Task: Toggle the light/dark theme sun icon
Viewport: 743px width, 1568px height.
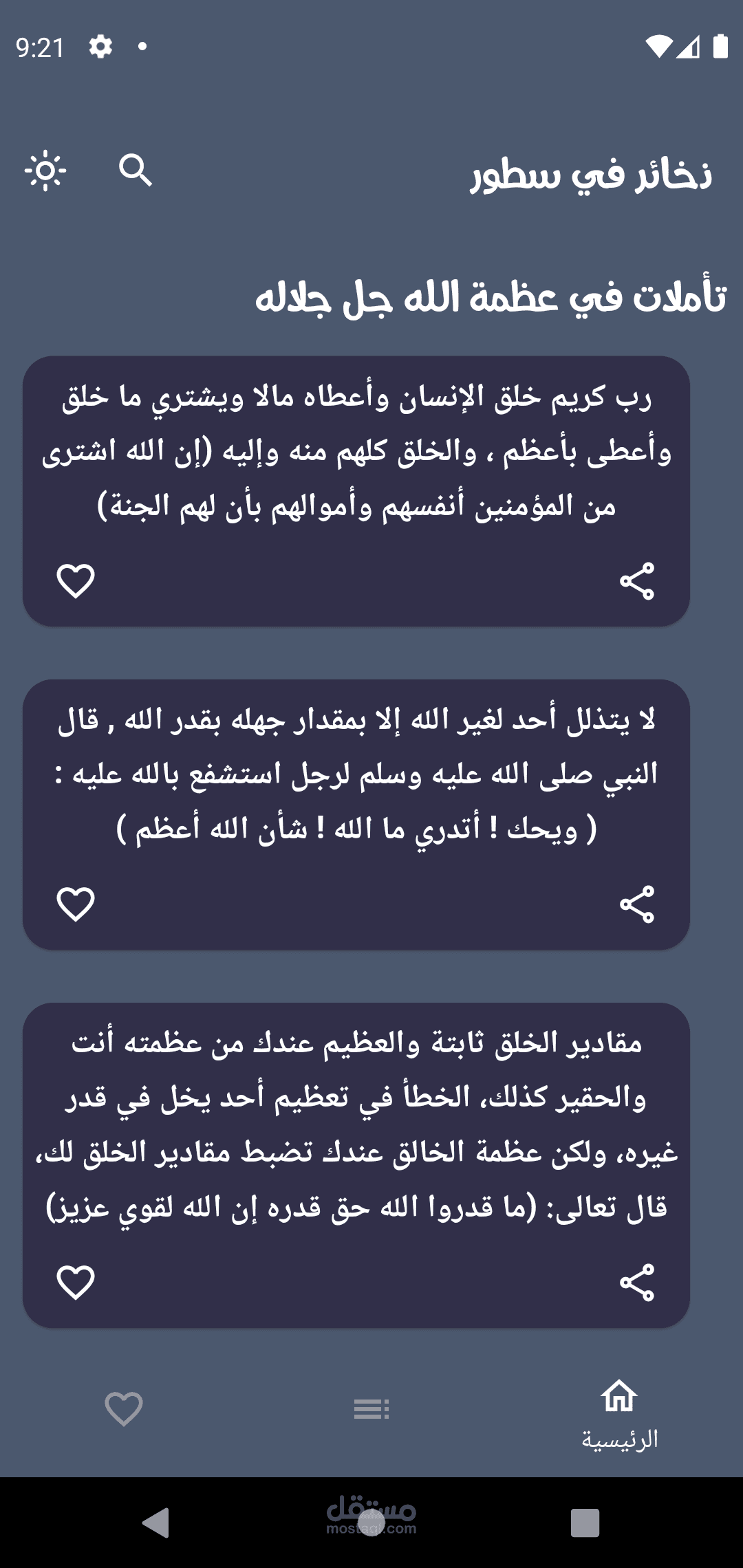Action: (x=45, y=170)
